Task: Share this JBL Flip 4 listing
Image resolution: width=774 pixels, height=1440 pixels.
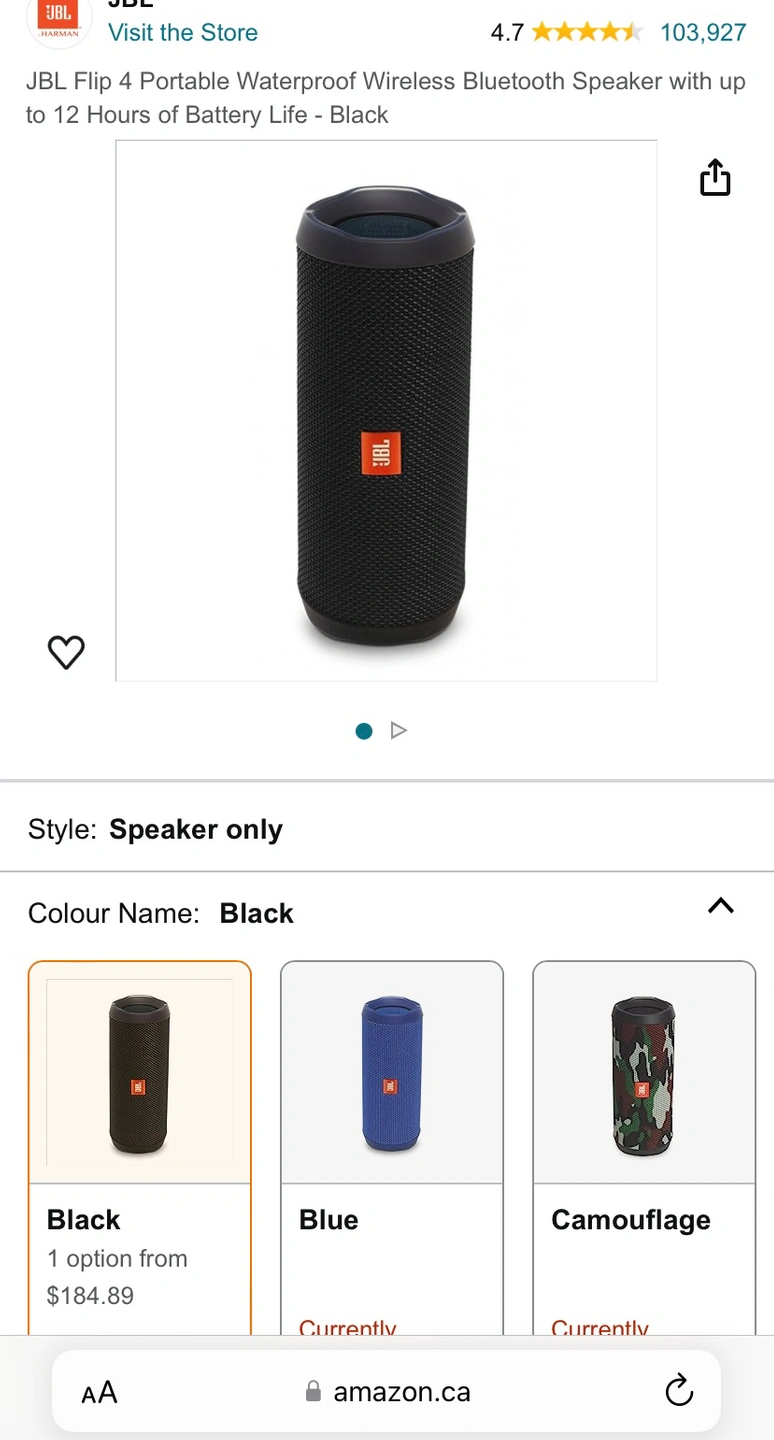Action: coord(715,178)
